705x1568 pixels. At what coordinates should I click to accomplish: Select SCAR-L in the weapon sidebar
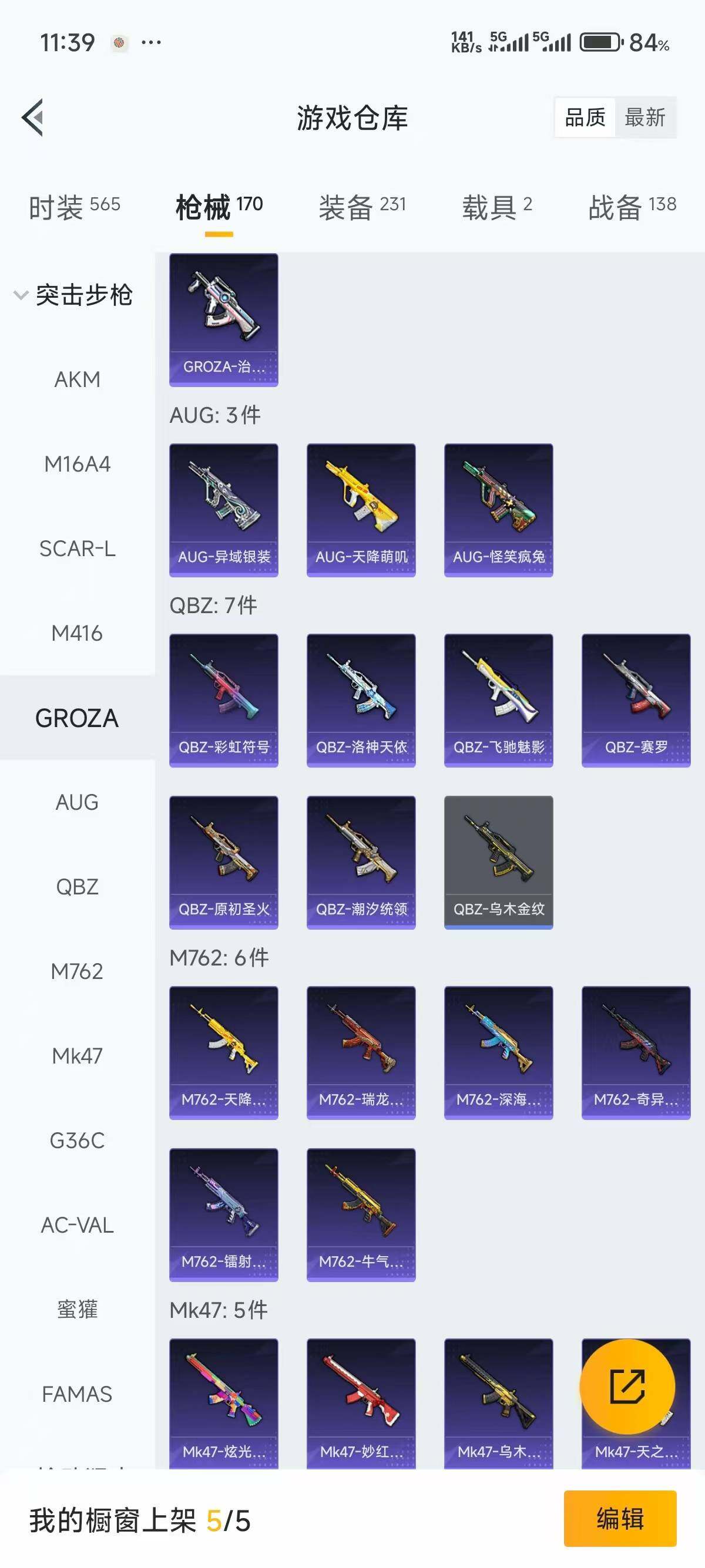78,549
